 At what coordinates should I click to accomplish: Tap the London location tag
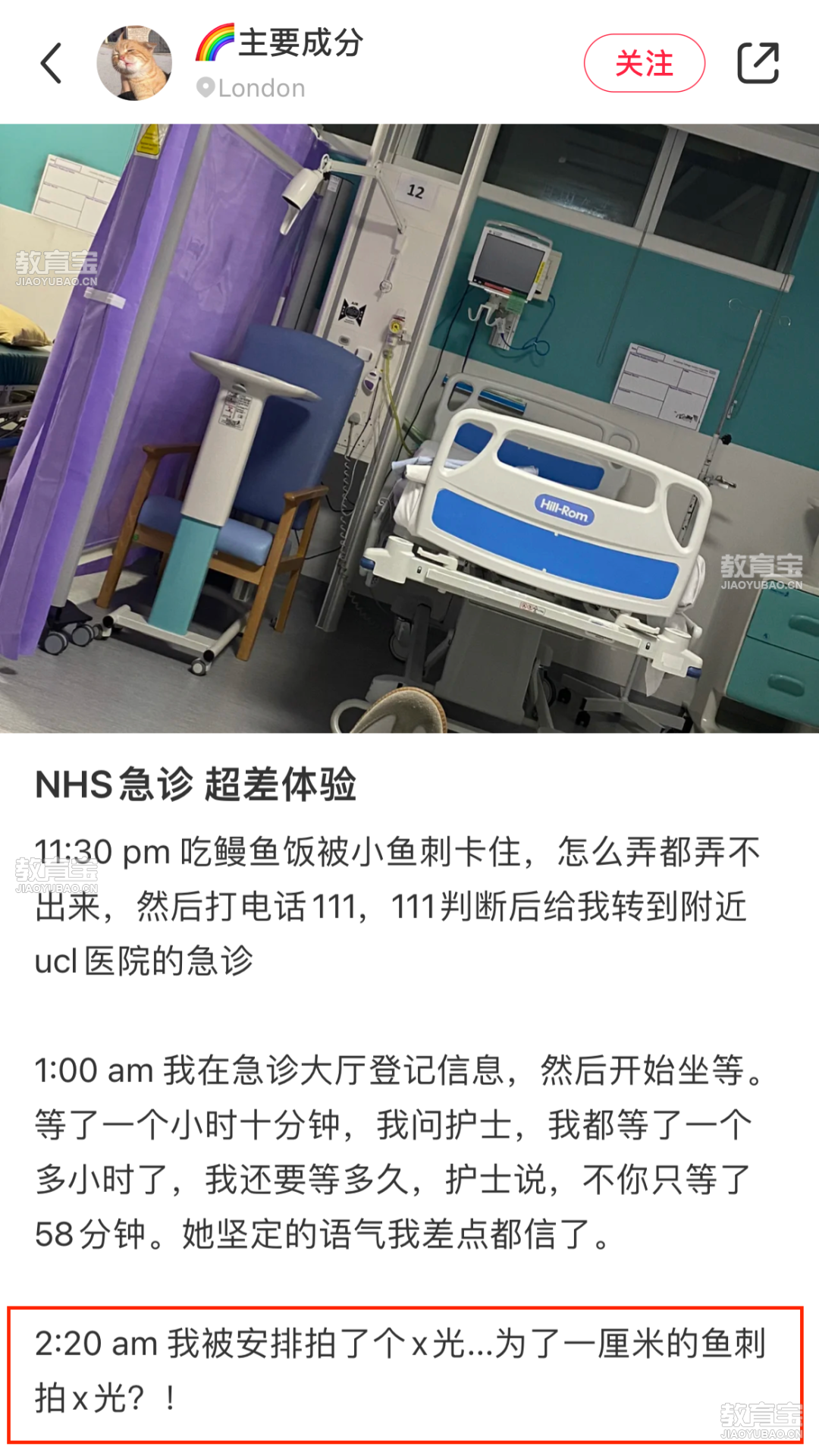[252, 89]
